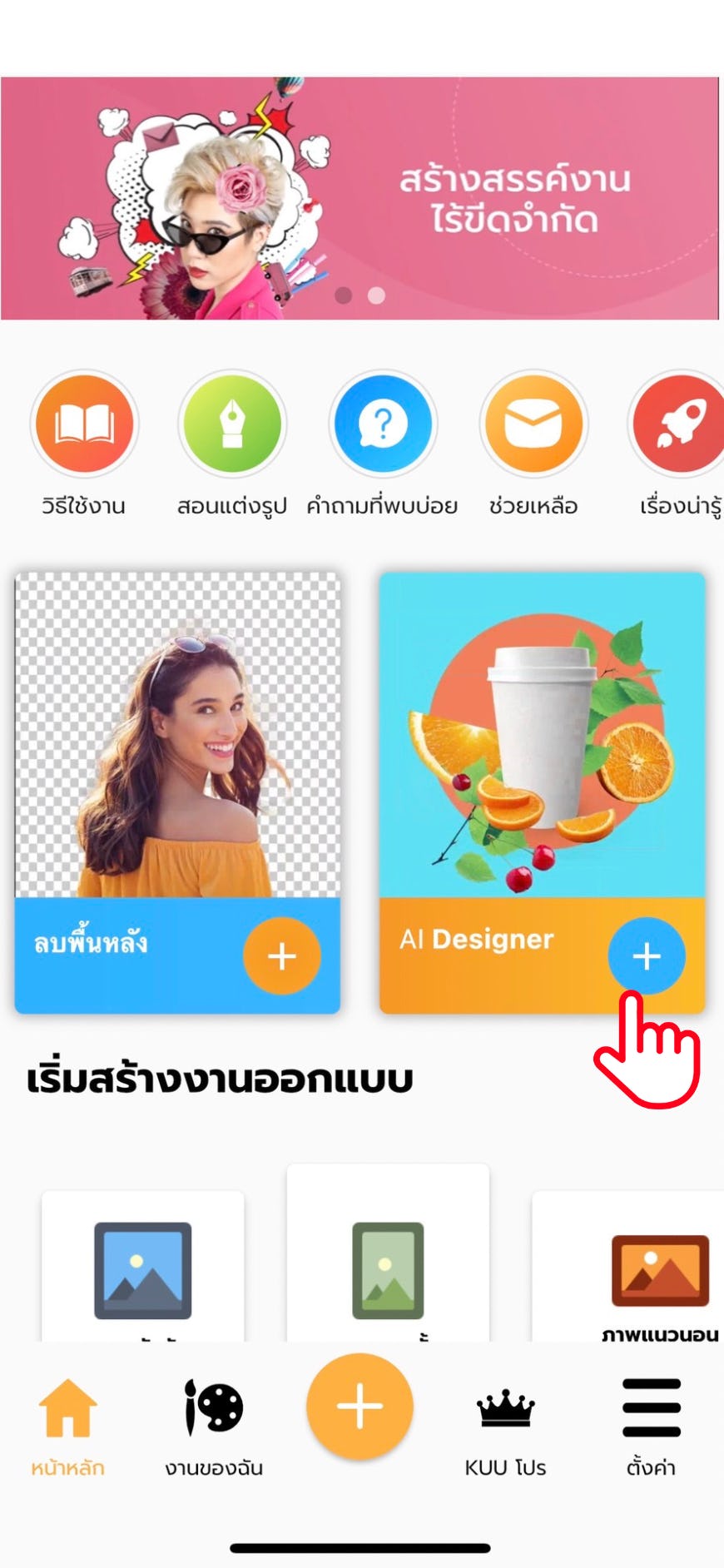
Task: Open the pink สร้างสรรค์งานไร้ขีดจำกัด banner
Action: click(x=360, y=198)
